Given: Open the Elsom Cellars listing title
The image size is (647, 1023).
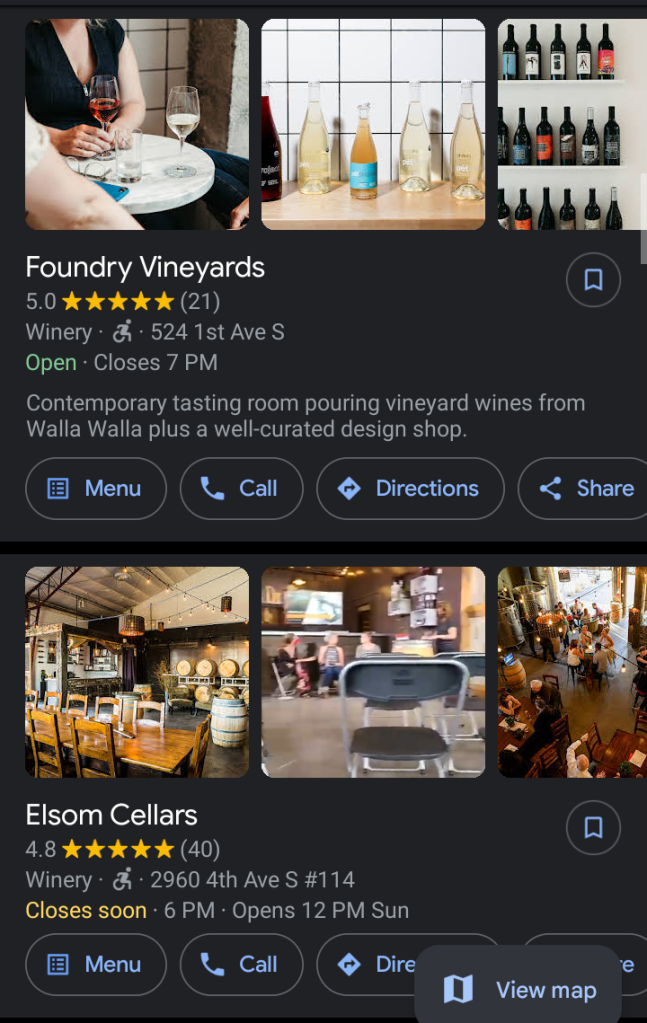Looking at the screenshot, I should click(111, 814).
